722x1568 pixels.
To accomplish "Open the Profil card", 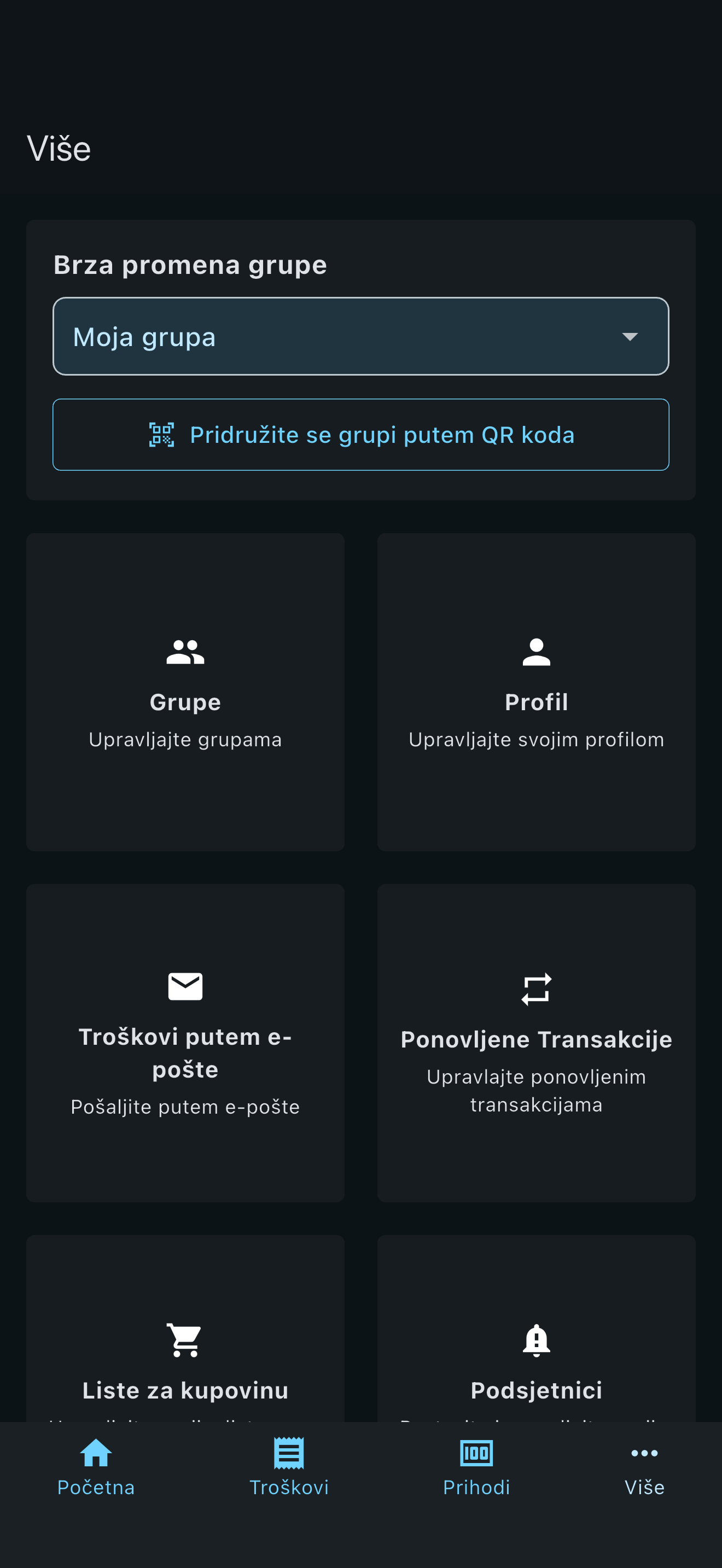I will click(x=535, y=692).
